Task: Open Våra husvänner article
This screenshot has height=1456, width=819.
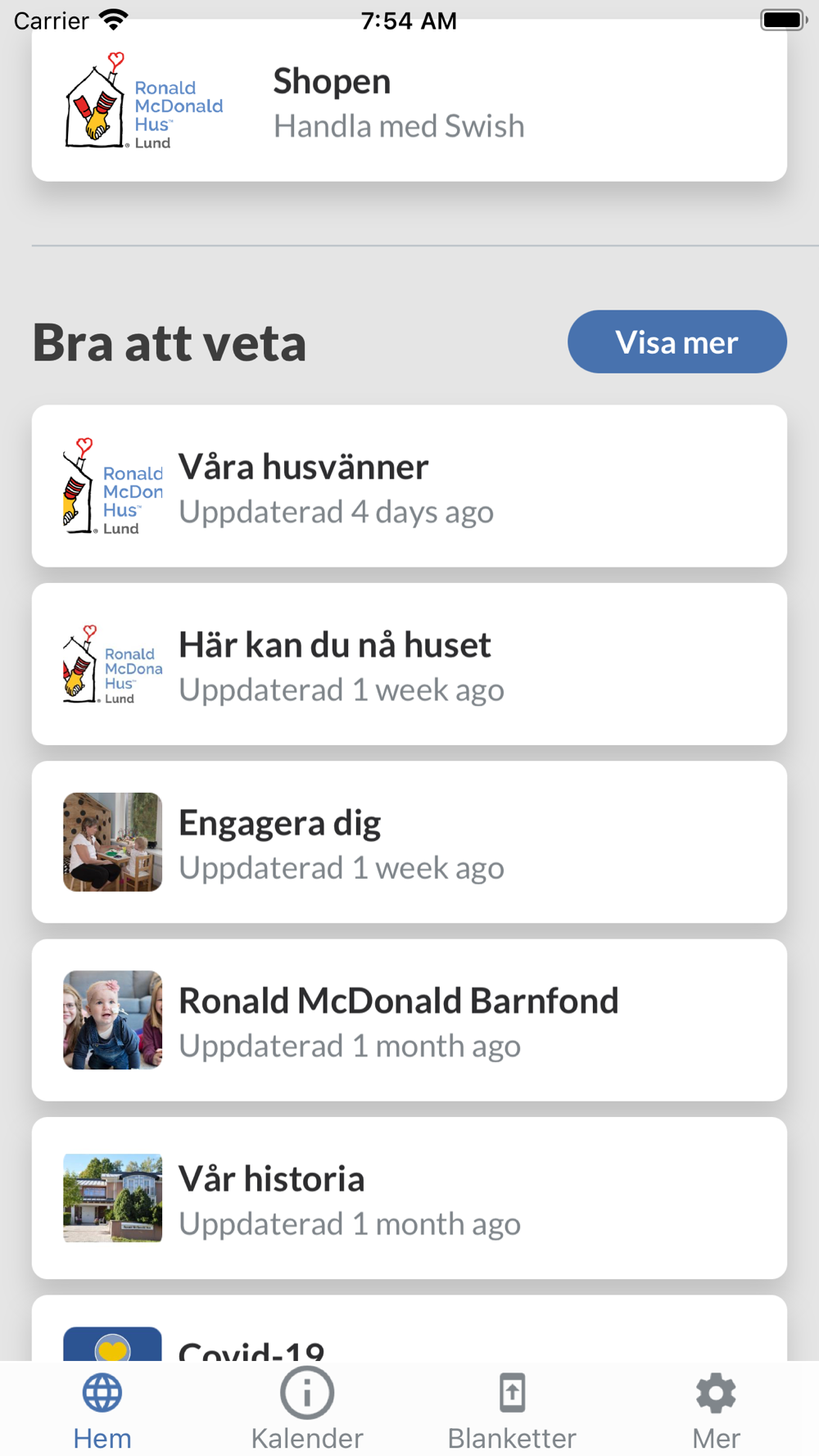Action: pyautogui.click(x=409, y=486)
